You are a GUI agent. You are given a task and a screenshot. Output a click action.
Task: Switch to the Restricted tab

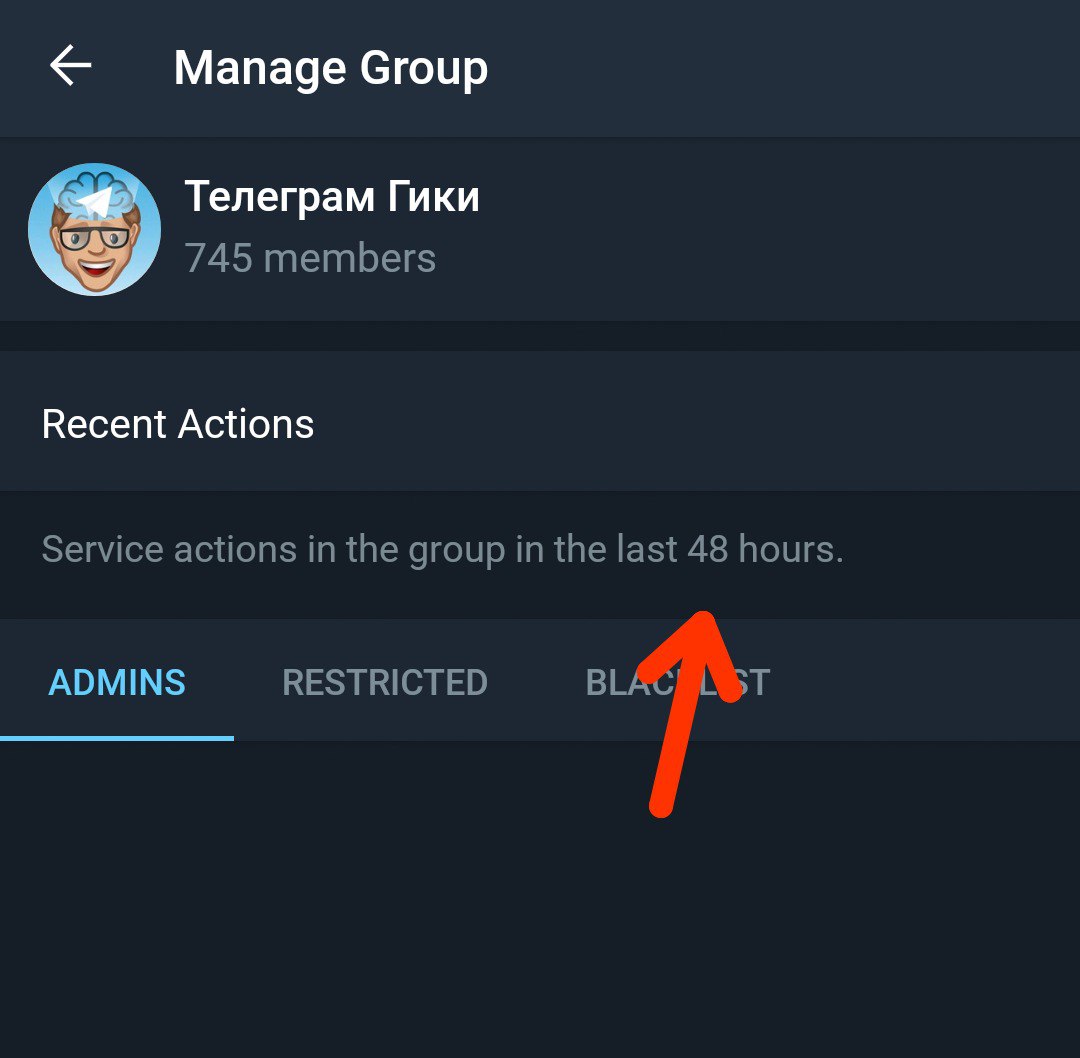(385, 683)
